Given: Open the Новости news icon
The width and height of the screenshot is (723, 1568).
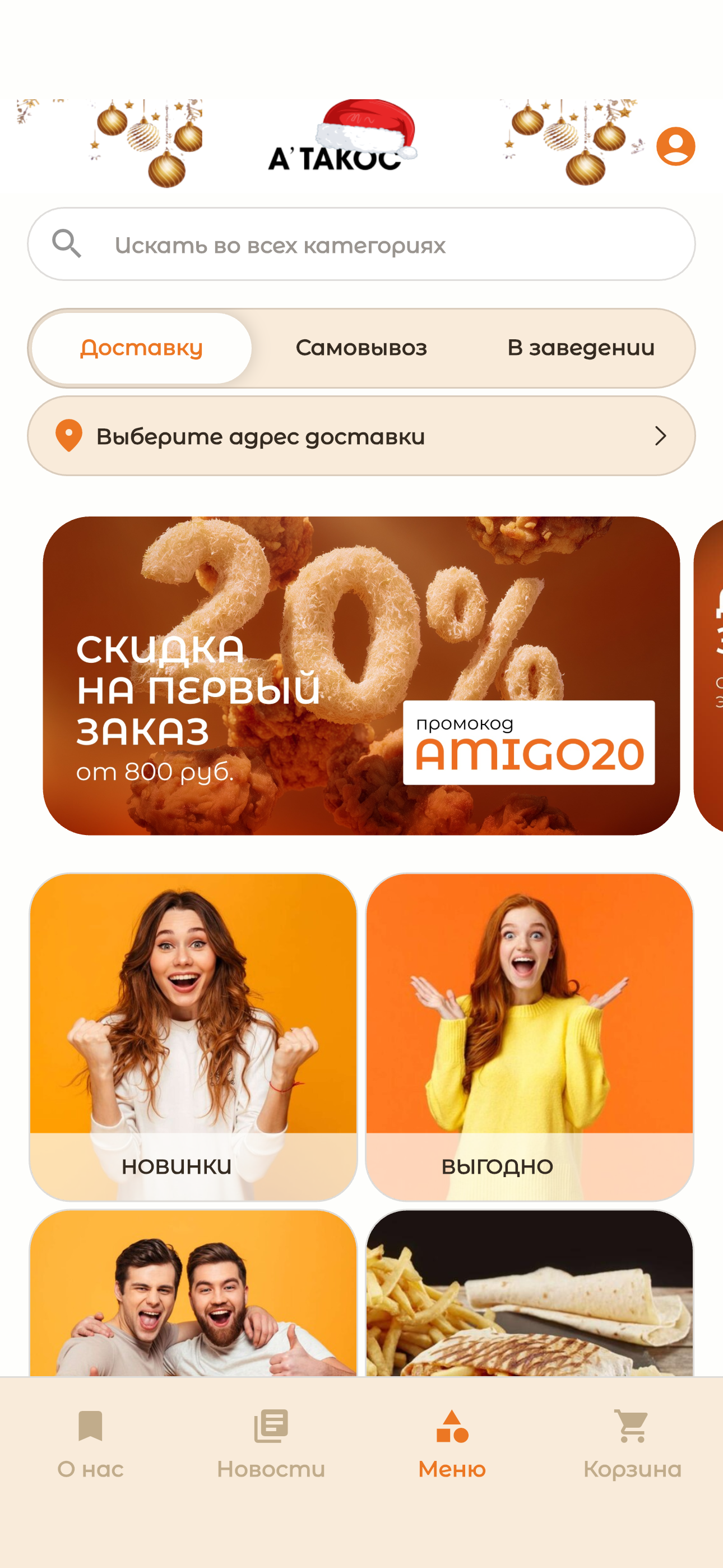Looking at the screenshot, I should tap(270, 1424).
